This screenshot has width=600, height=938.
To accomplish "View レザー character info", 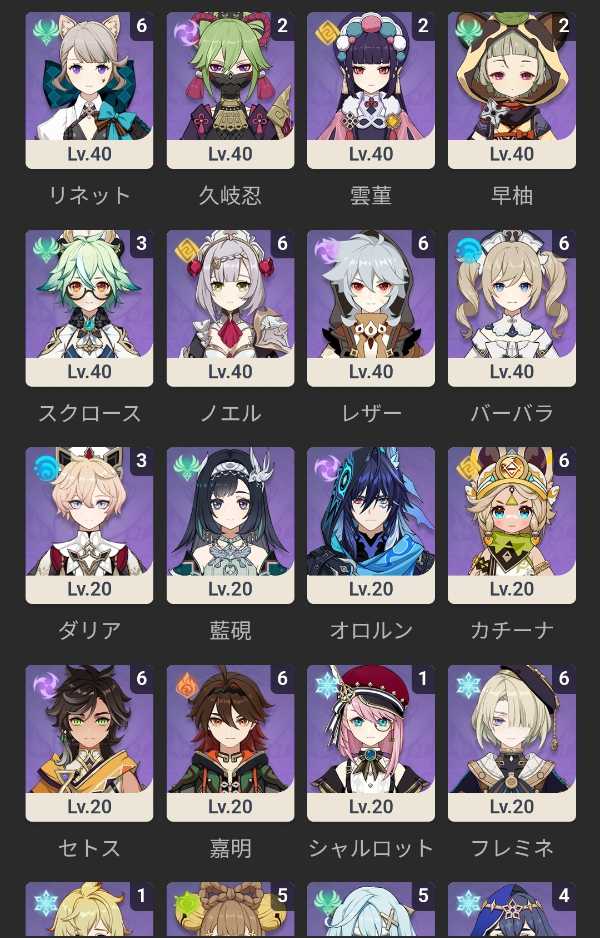I will 371,308.
